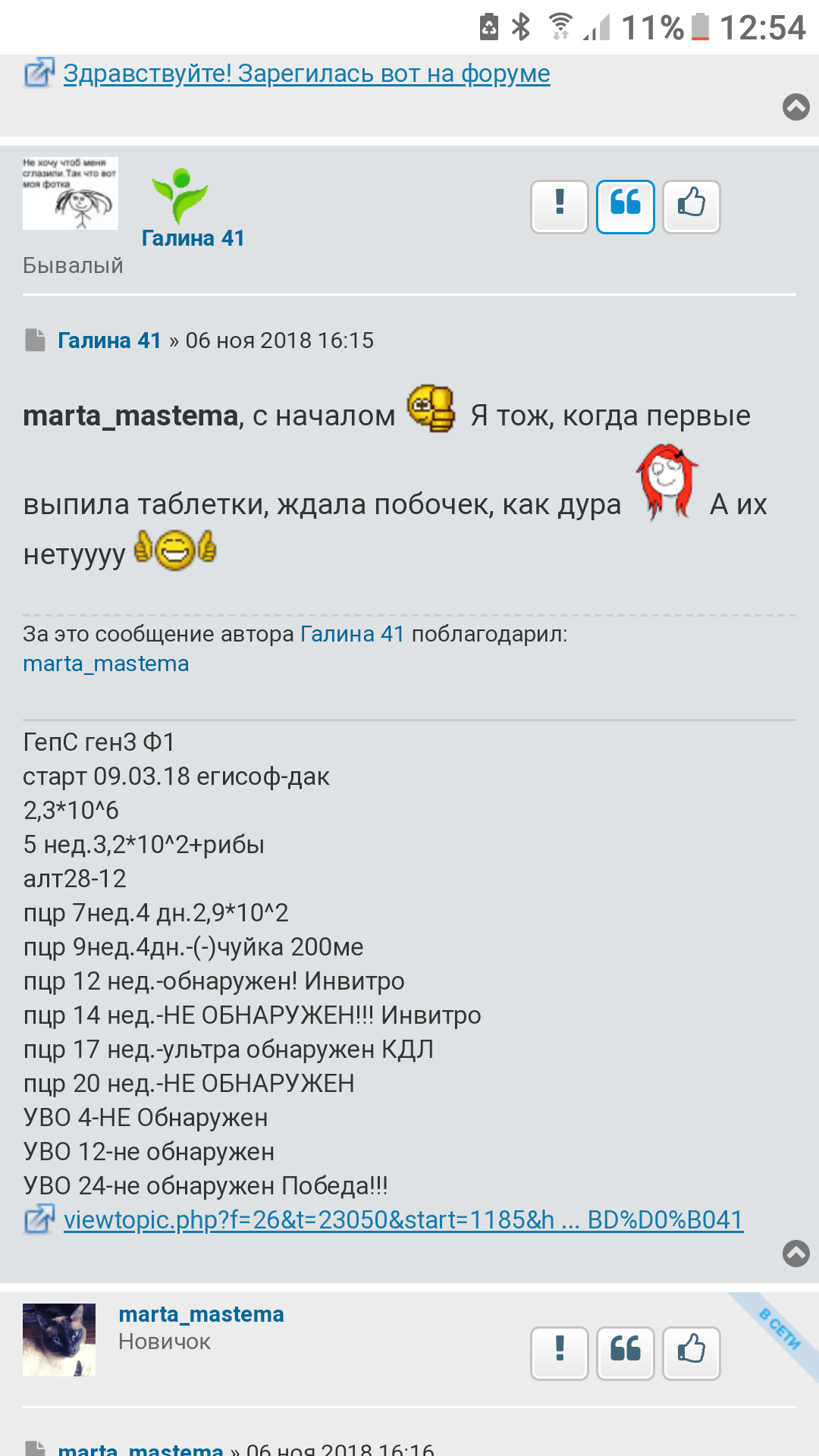
Task: Report Галина 41's post with exclamation button
Action: point(560,206)
